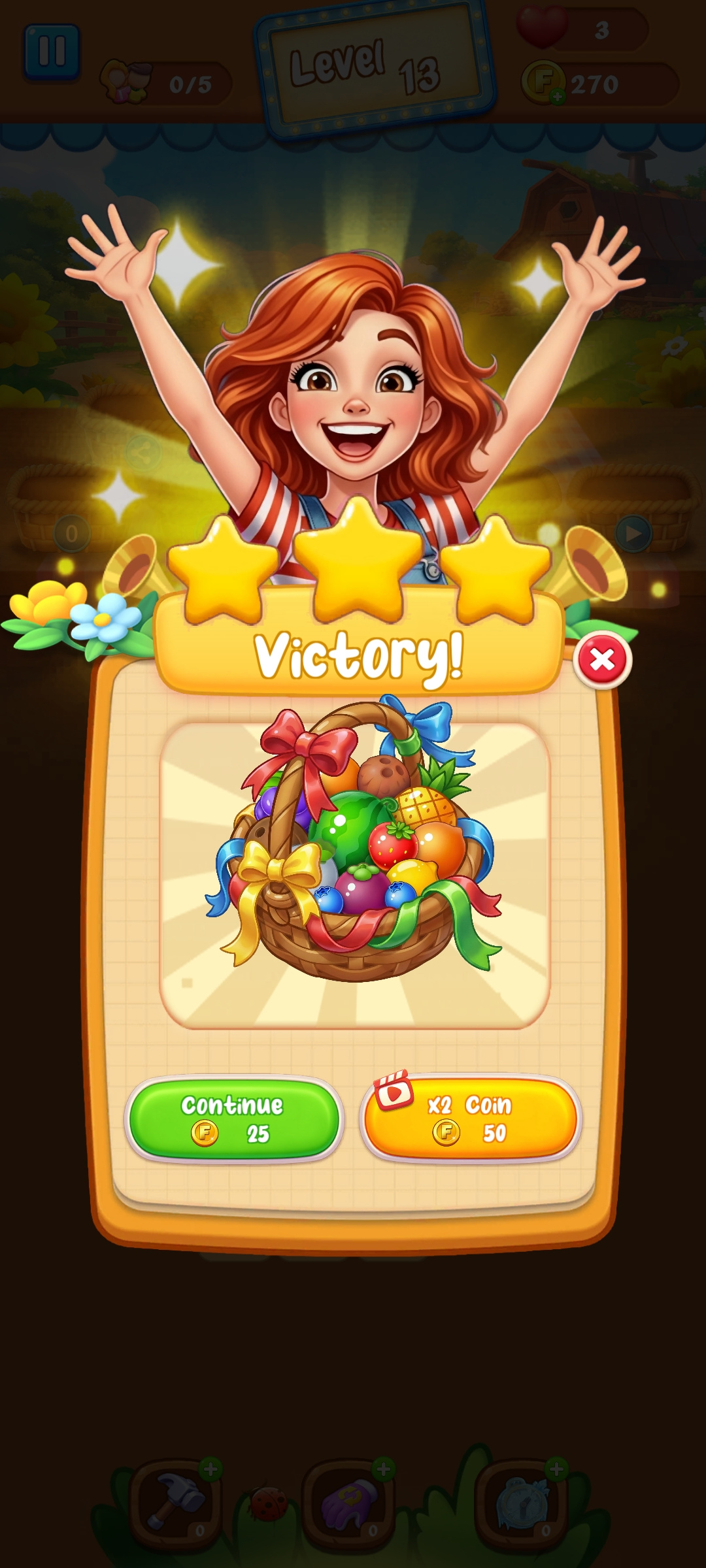Close the Victory dialog
Image resolution: width=706 pixels, height=1568 pixels.
tap(602, 660)
